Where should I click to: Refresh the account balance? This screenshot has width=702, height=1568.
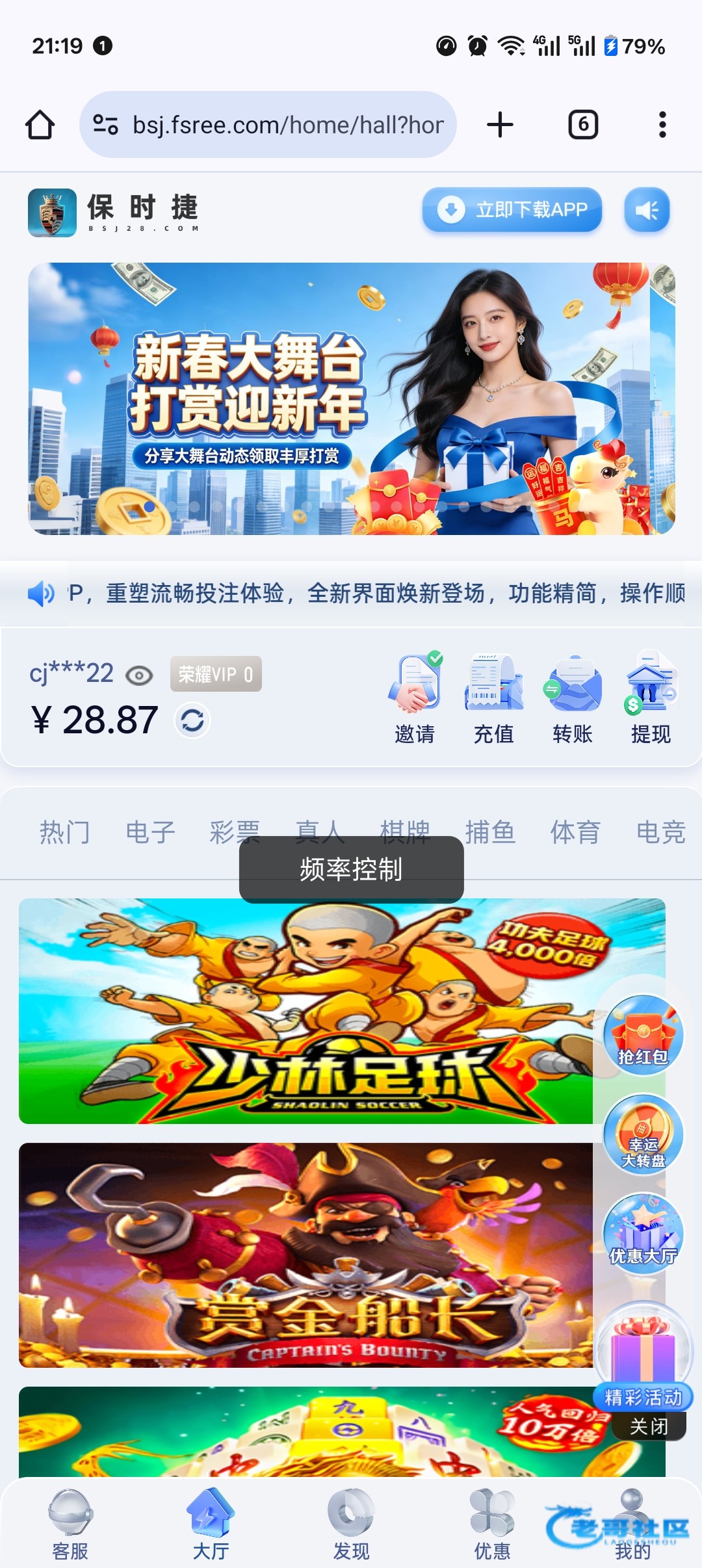[x=192, y=721]
